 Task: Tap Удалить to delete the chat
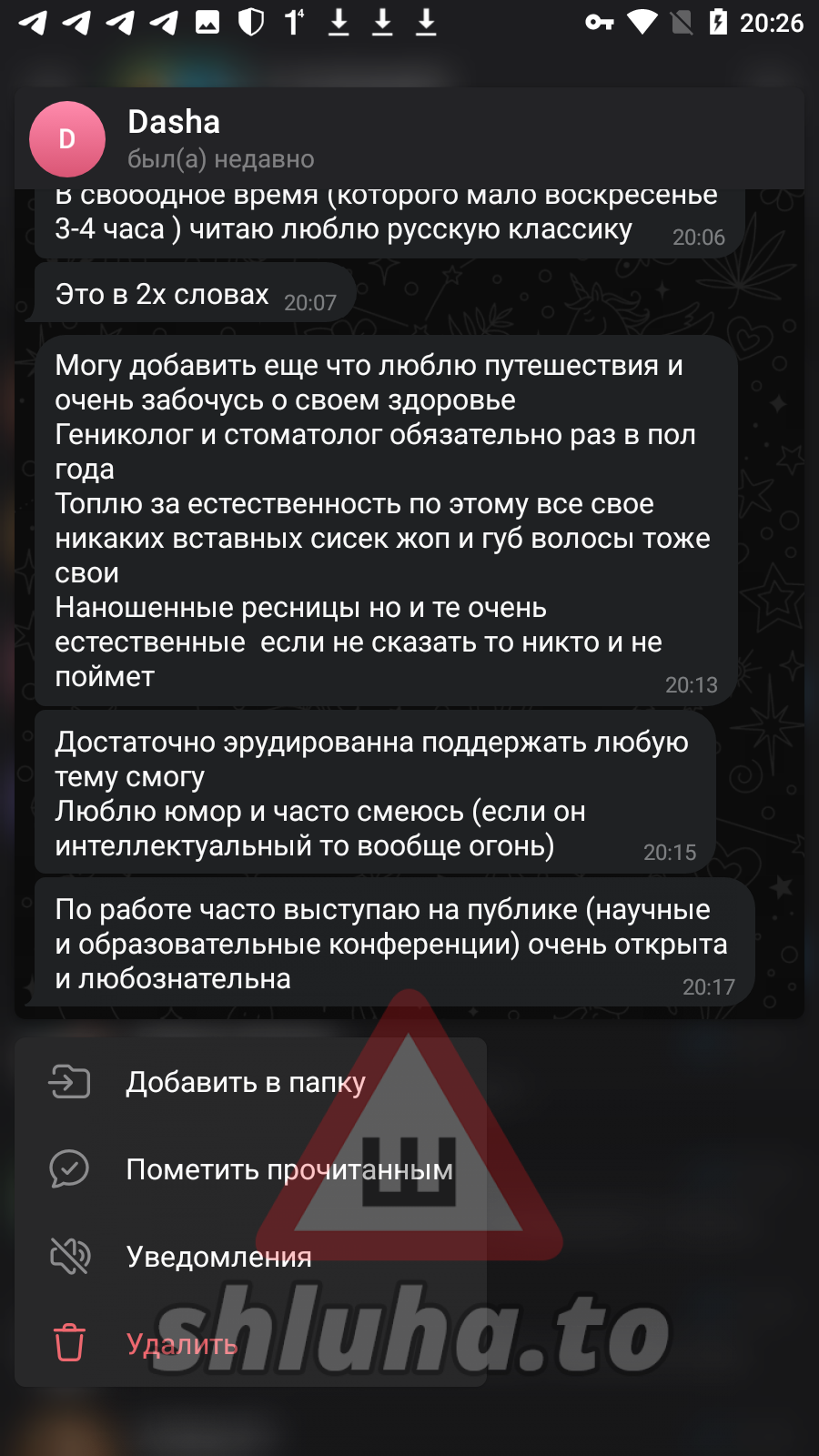181,1344
